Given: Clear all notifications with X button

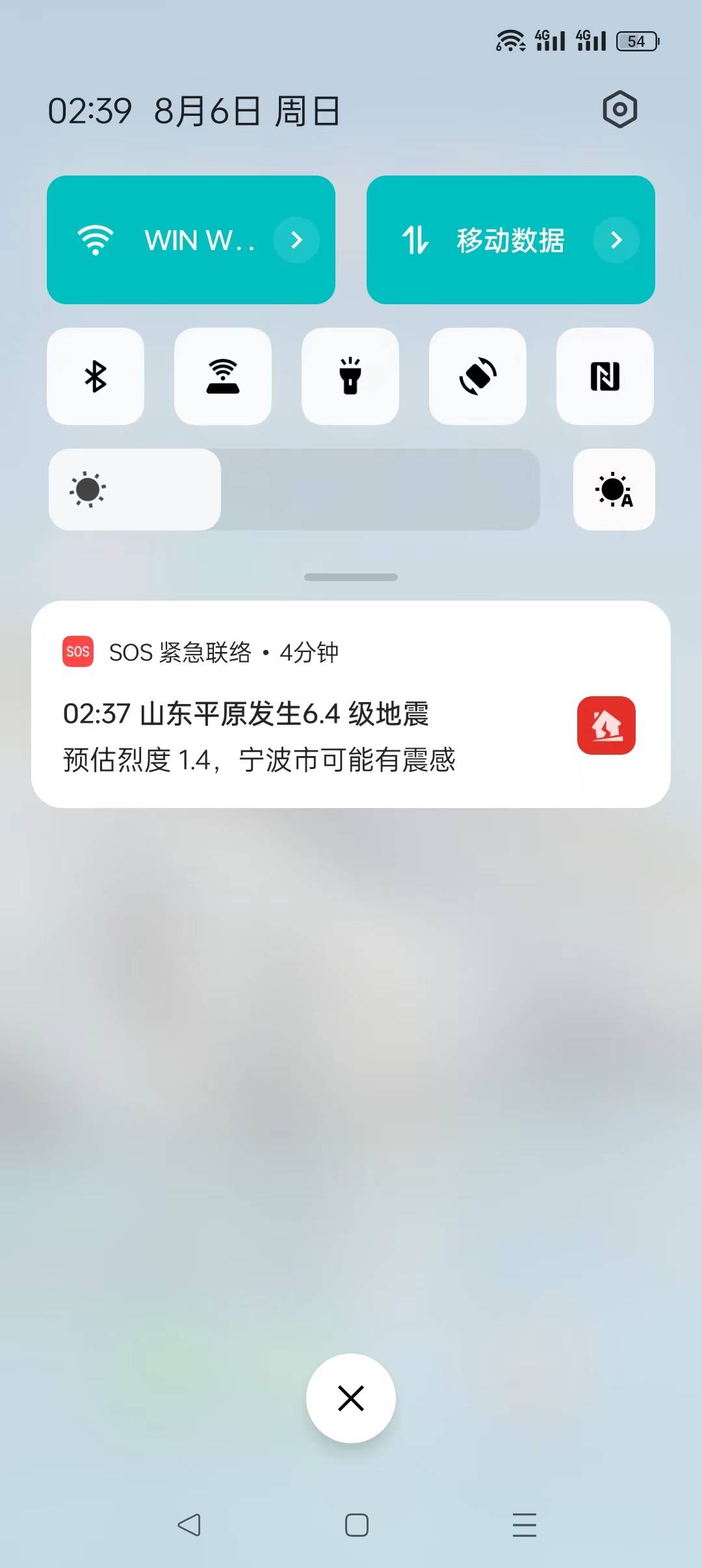Looking at the screenshot, I should (x=351, y=1398).
